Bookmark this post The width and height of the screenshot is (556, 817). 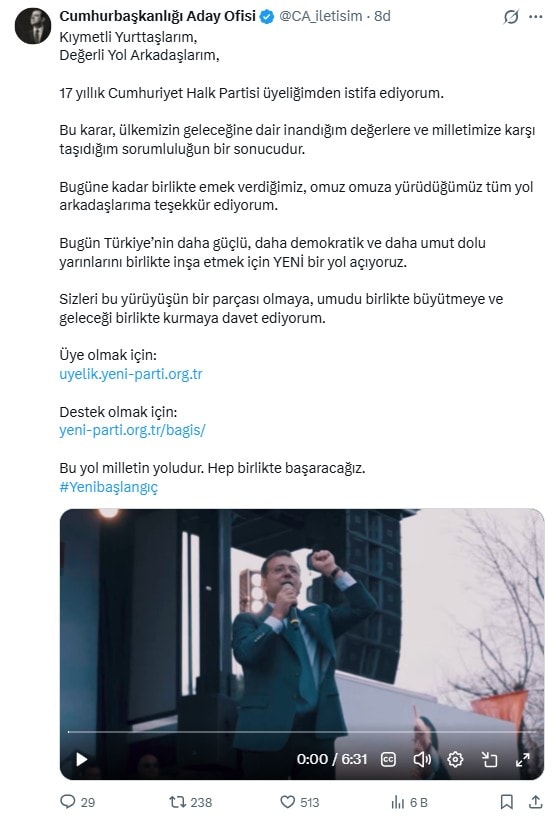coord(506,802)
